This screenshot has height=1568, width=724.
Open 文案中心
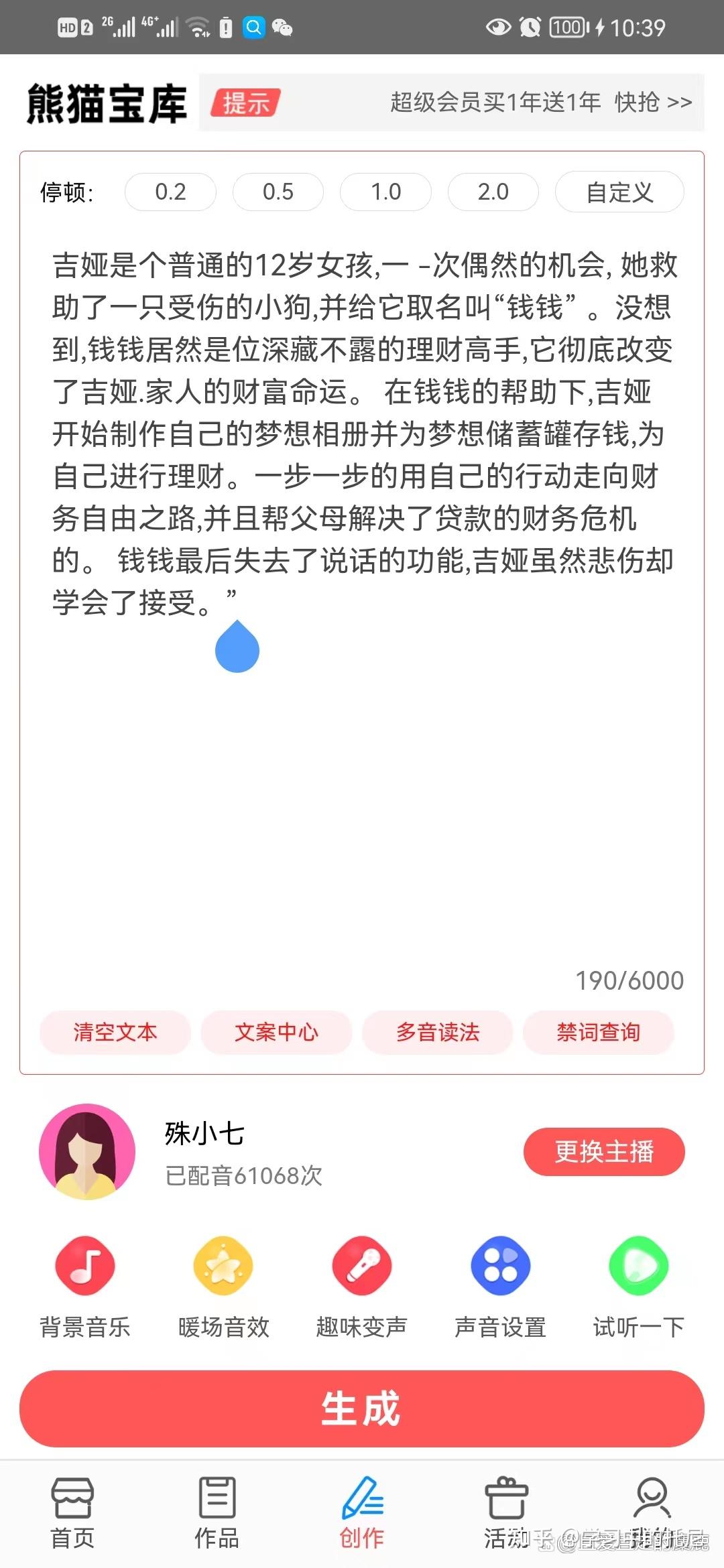pyautogui.click(x=276, y=1032)
